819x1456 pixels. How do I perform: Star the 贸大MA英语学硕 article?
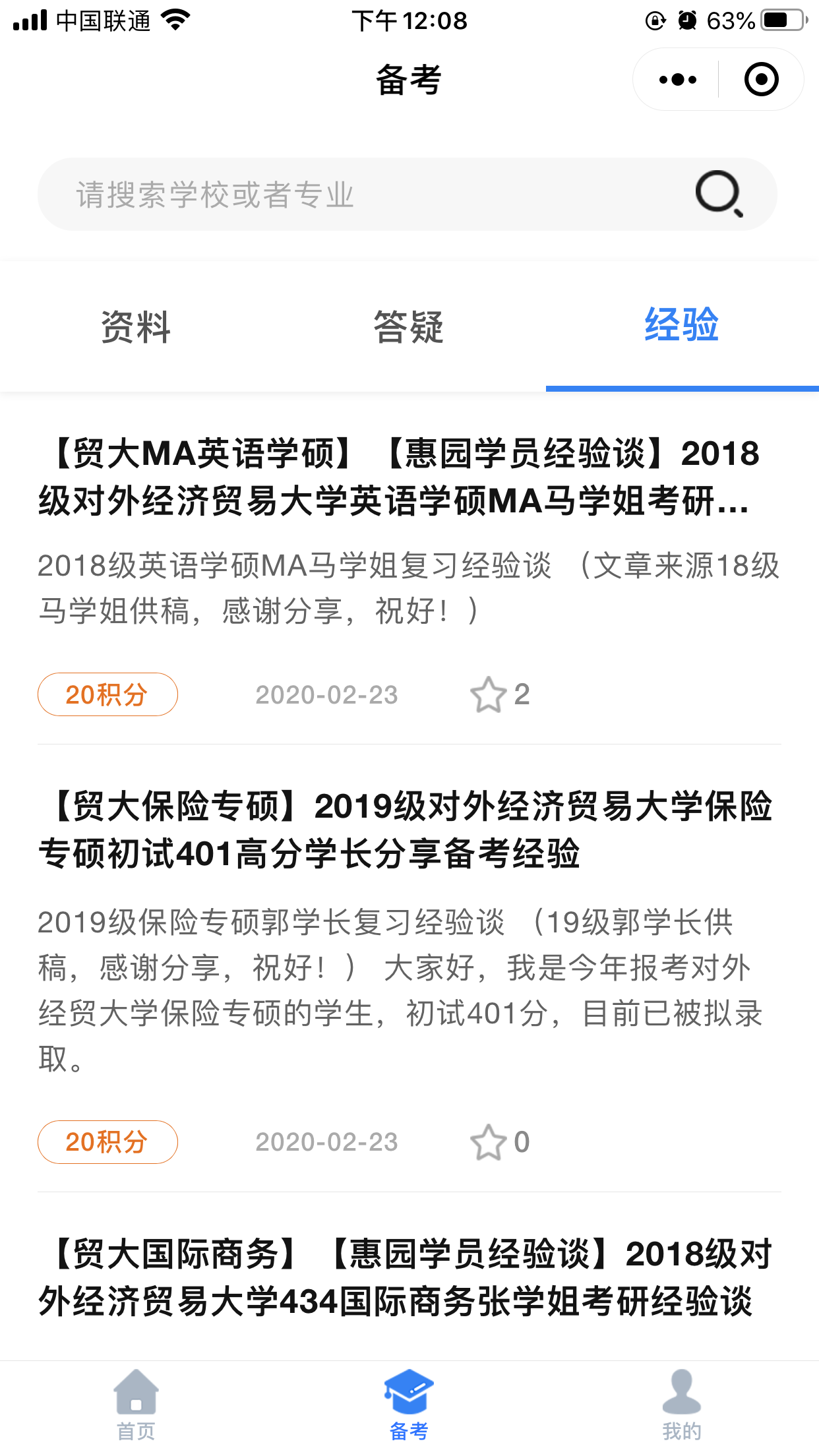(489, 694)
